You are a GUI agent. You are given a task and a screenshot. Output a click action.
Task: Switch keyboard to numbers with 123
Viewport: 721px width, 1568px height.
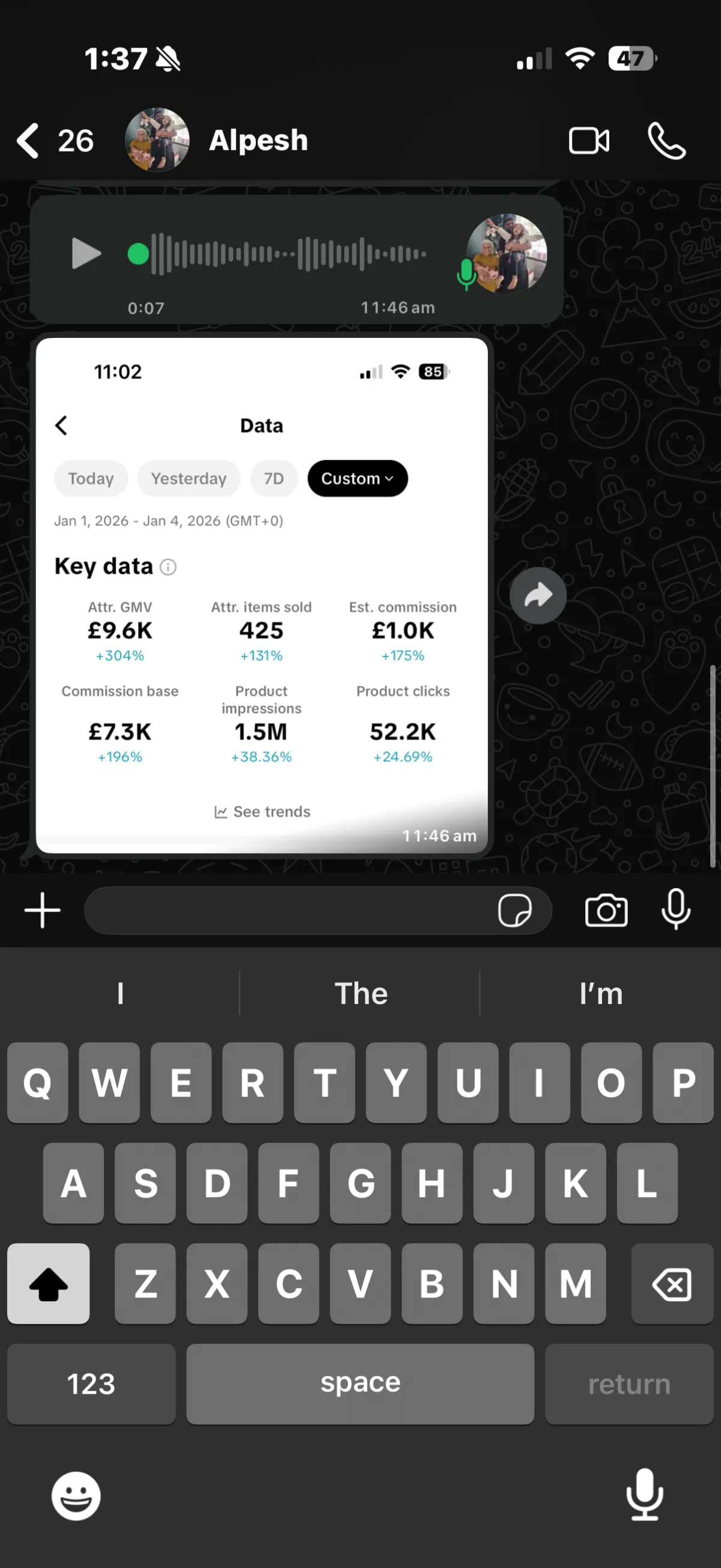point(91,1383)
